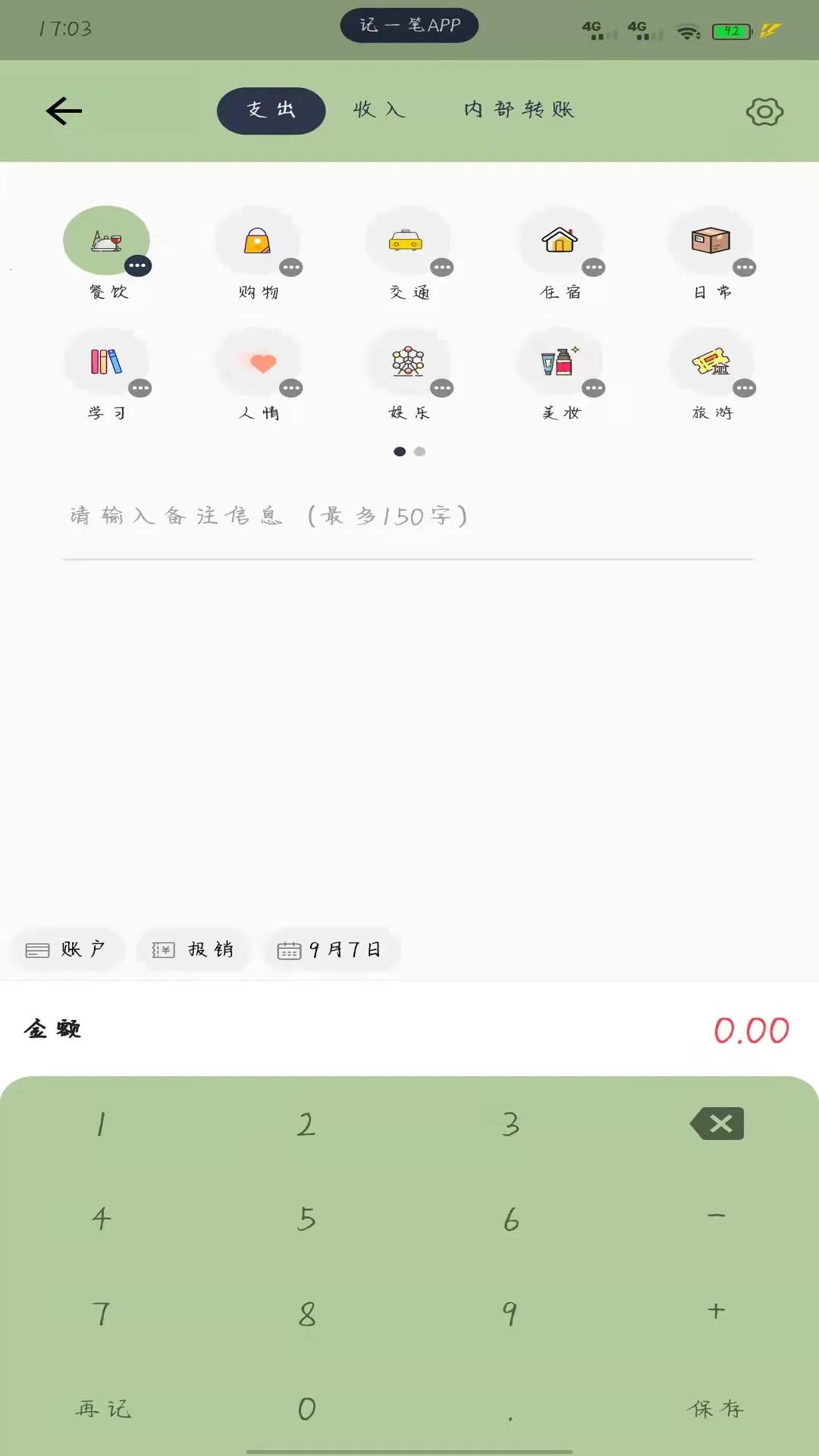Select the 学习 study books icon
Viewport: 819px width, 1456px height.
(106, 362)
